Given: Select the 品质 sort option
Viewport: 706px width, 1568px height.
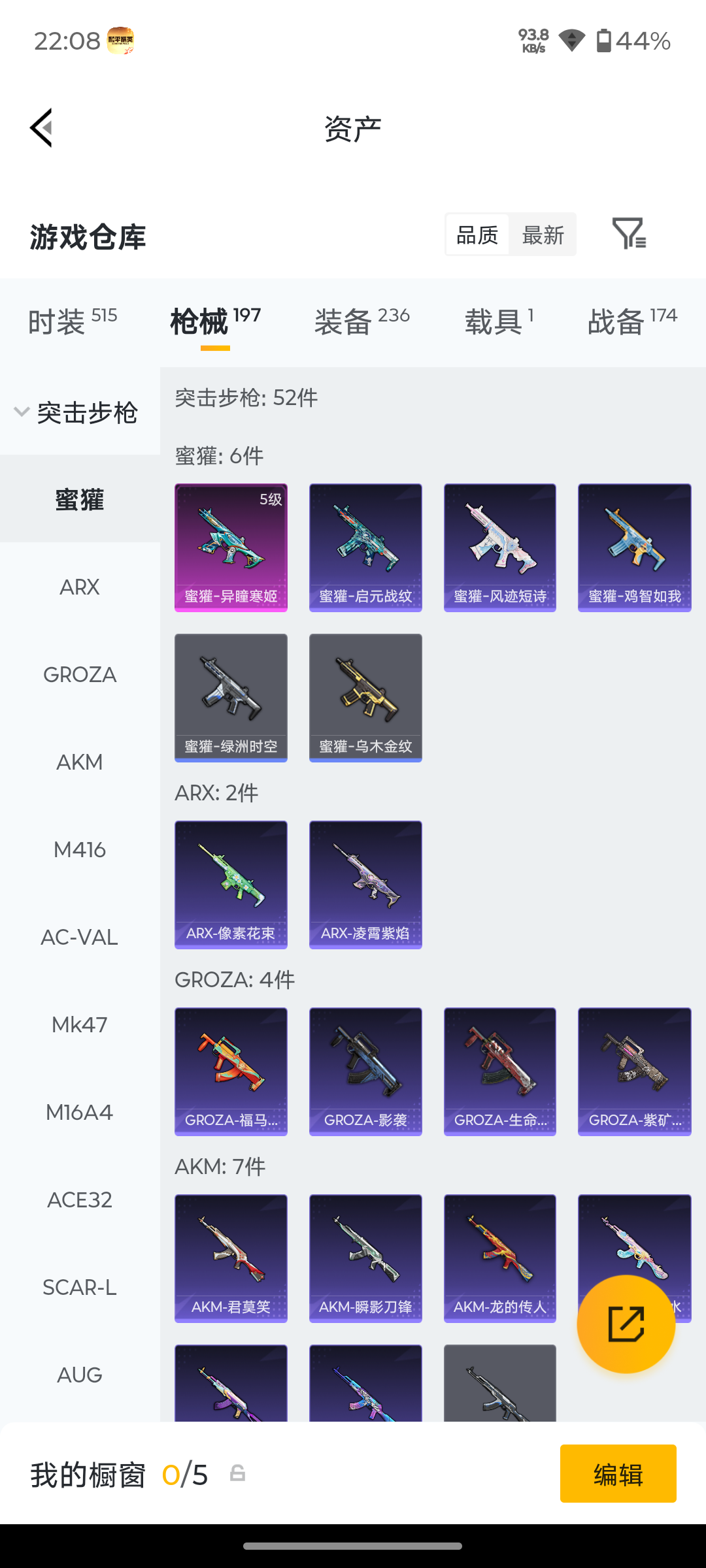Looking at the screenshot, I should coord(477,235).
